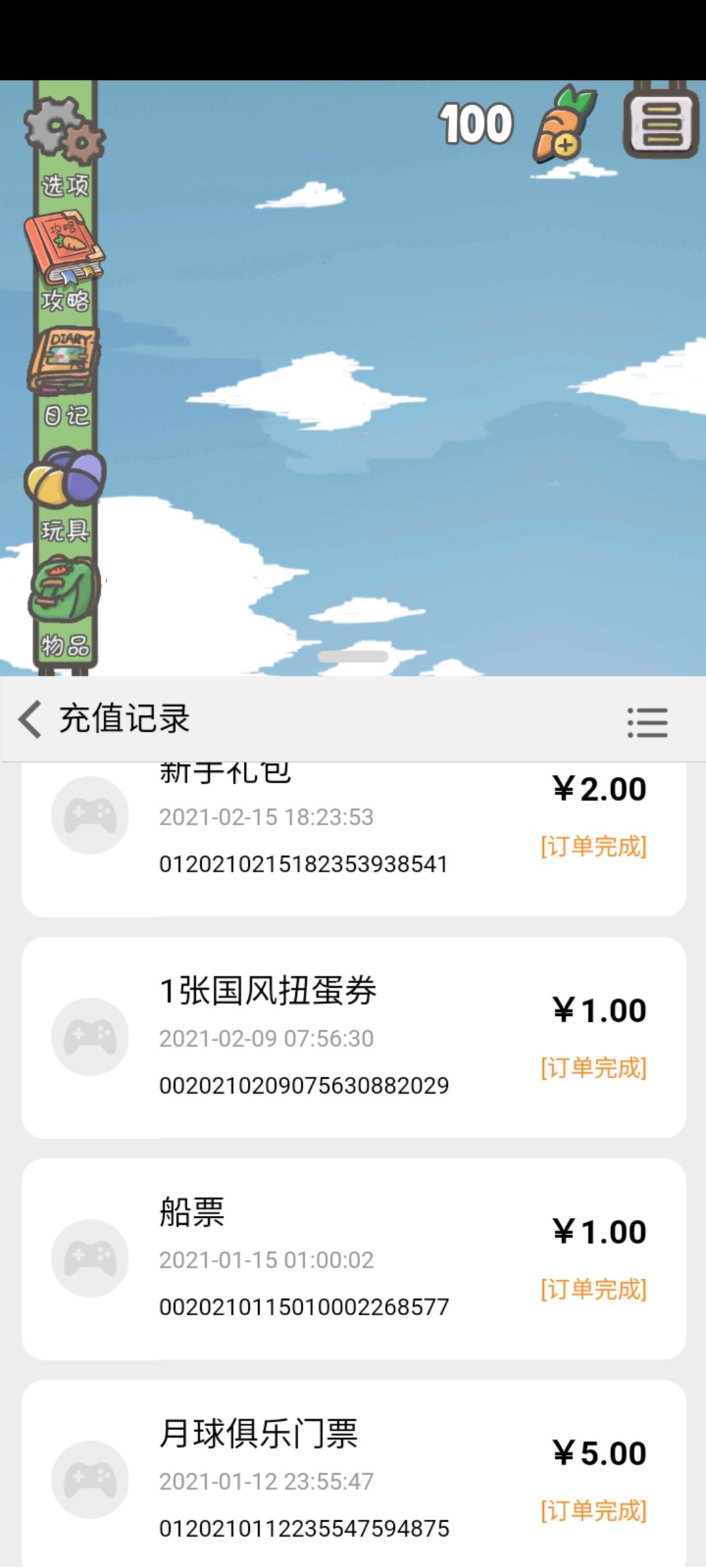Screen dimensions: 706x1568
Task: Select the 月球俱乐门票 order record
Action: 353,1477
